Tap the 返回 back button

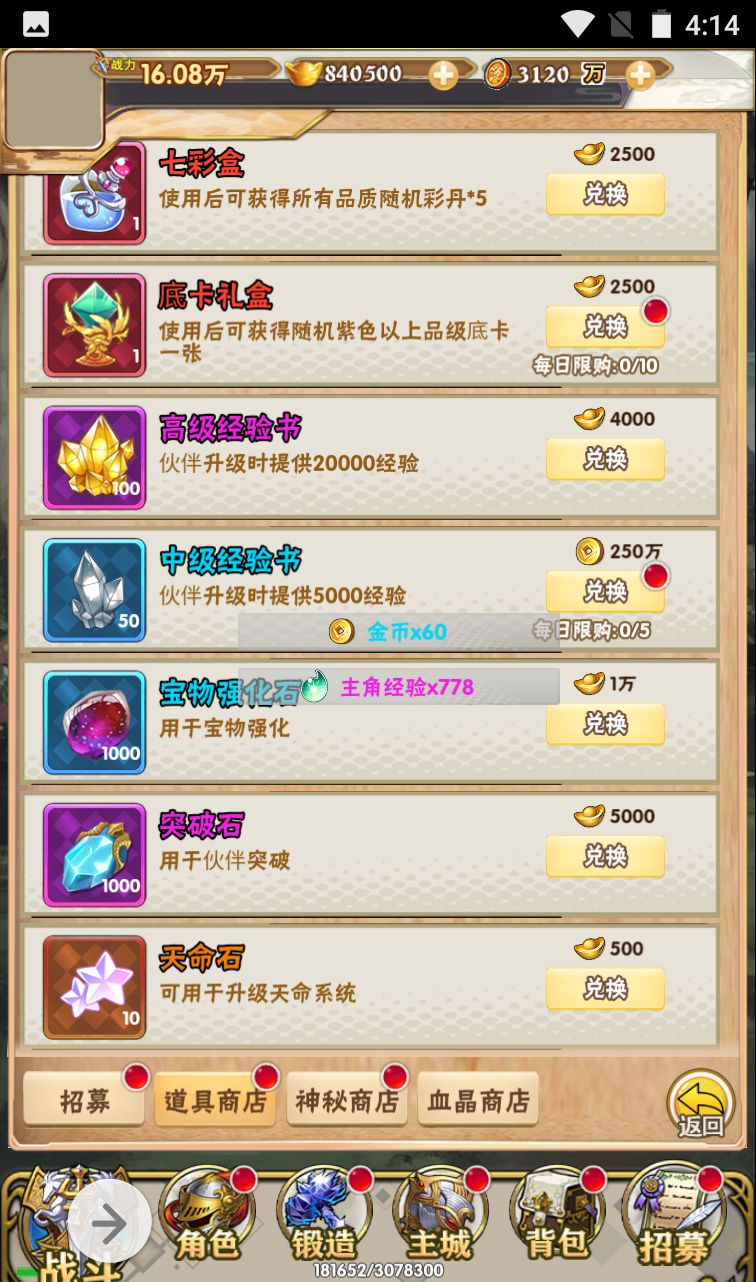coord(701,1104)
